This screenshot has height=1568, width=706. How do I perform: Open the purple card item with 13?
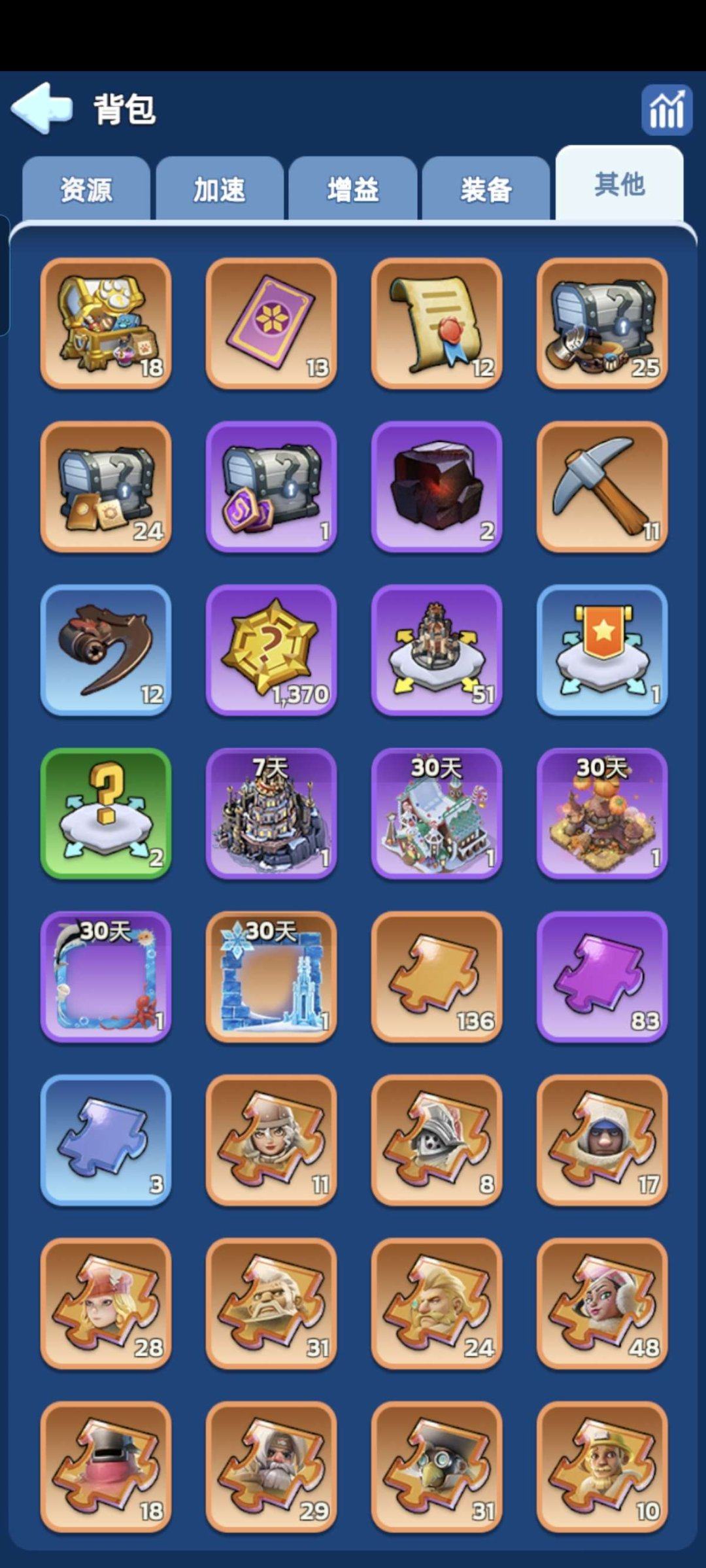coord(271,323)
